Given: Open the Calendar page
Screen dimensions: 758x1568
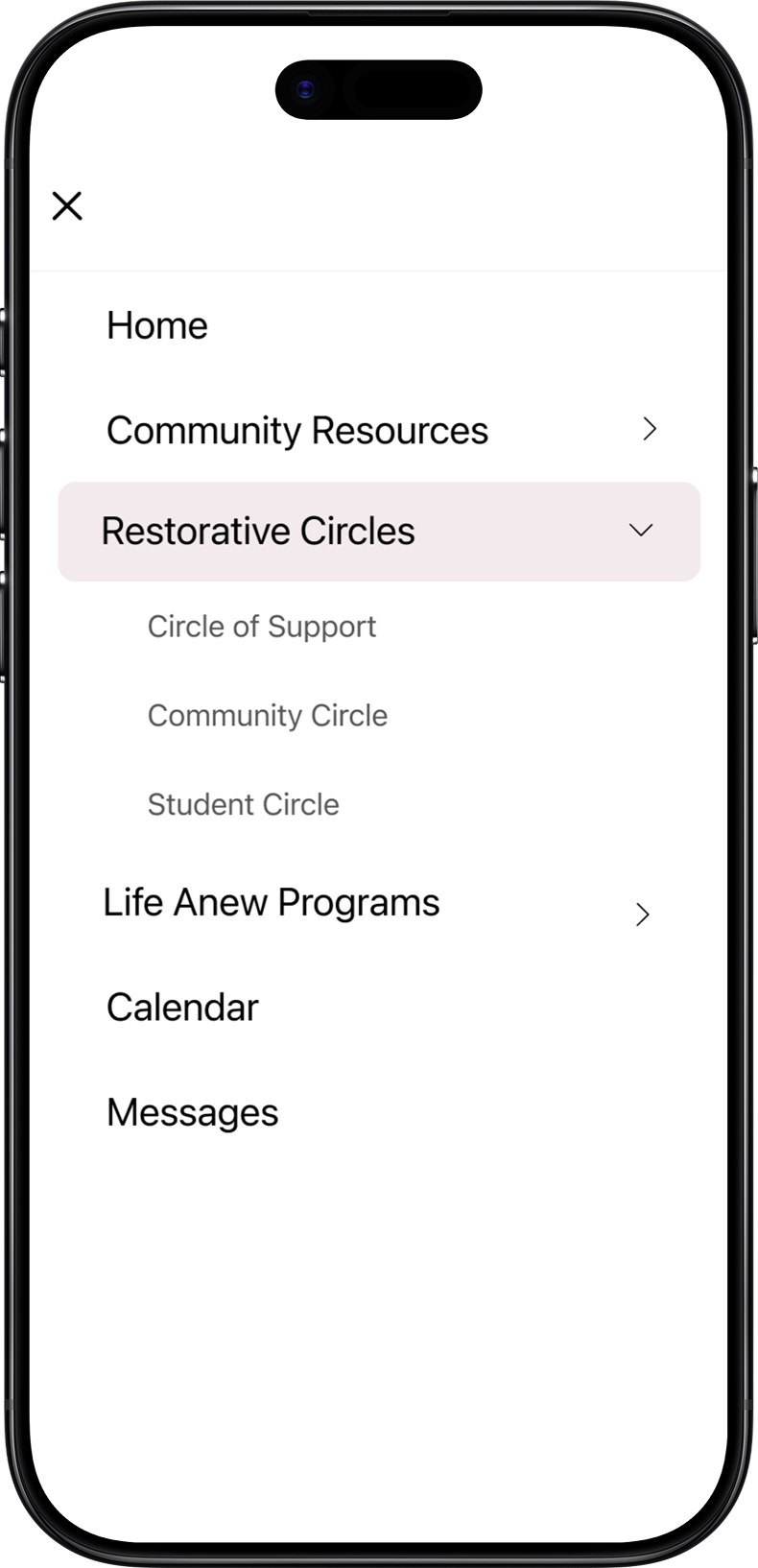Looking at the screenshot, I should click(181, 1007).
